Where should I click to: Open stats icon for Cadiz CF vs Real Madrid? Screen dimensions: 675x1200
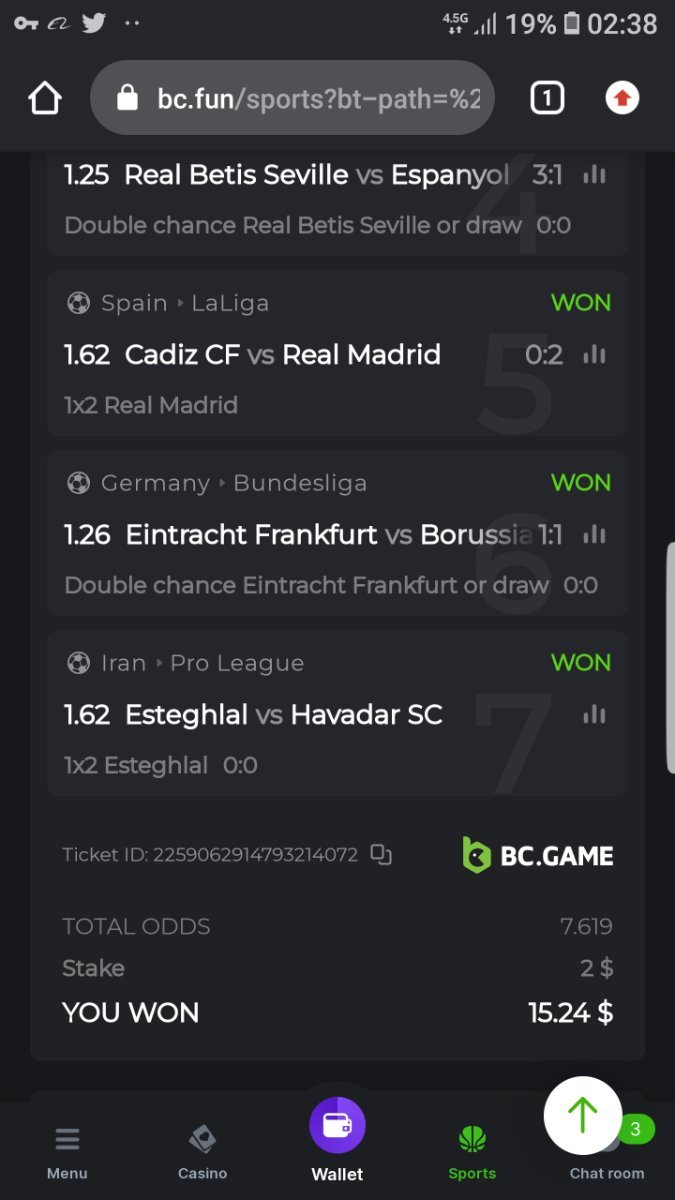point(595,354)
